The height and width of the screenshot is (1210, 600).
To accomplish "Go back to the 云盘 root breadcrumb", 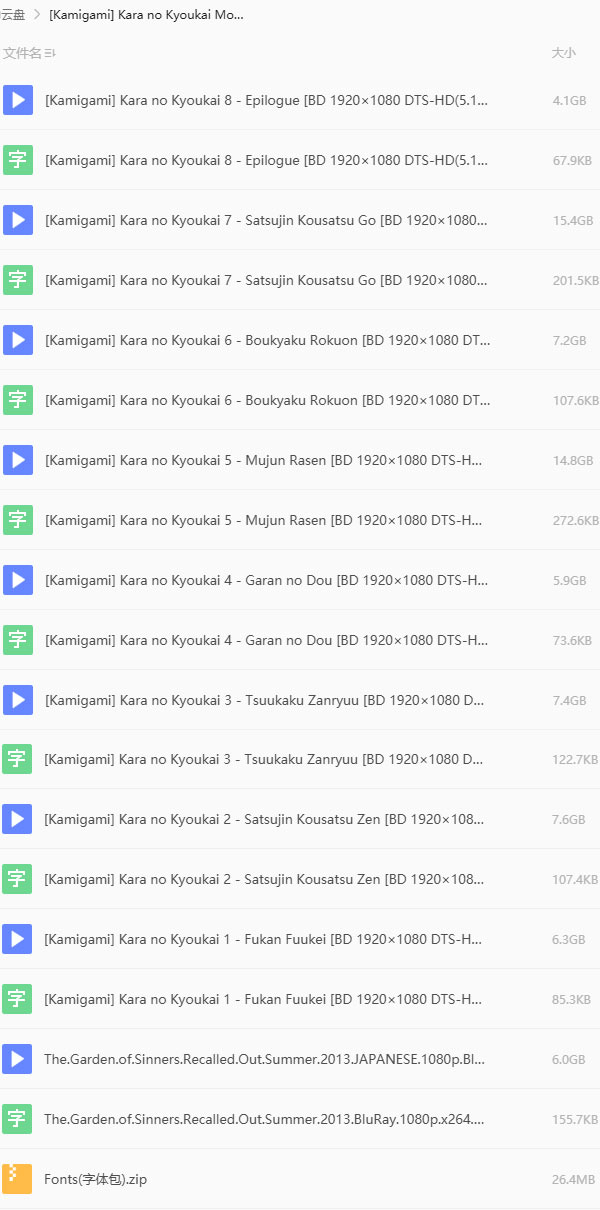I will pyautogui.click(x=13, y=15).
